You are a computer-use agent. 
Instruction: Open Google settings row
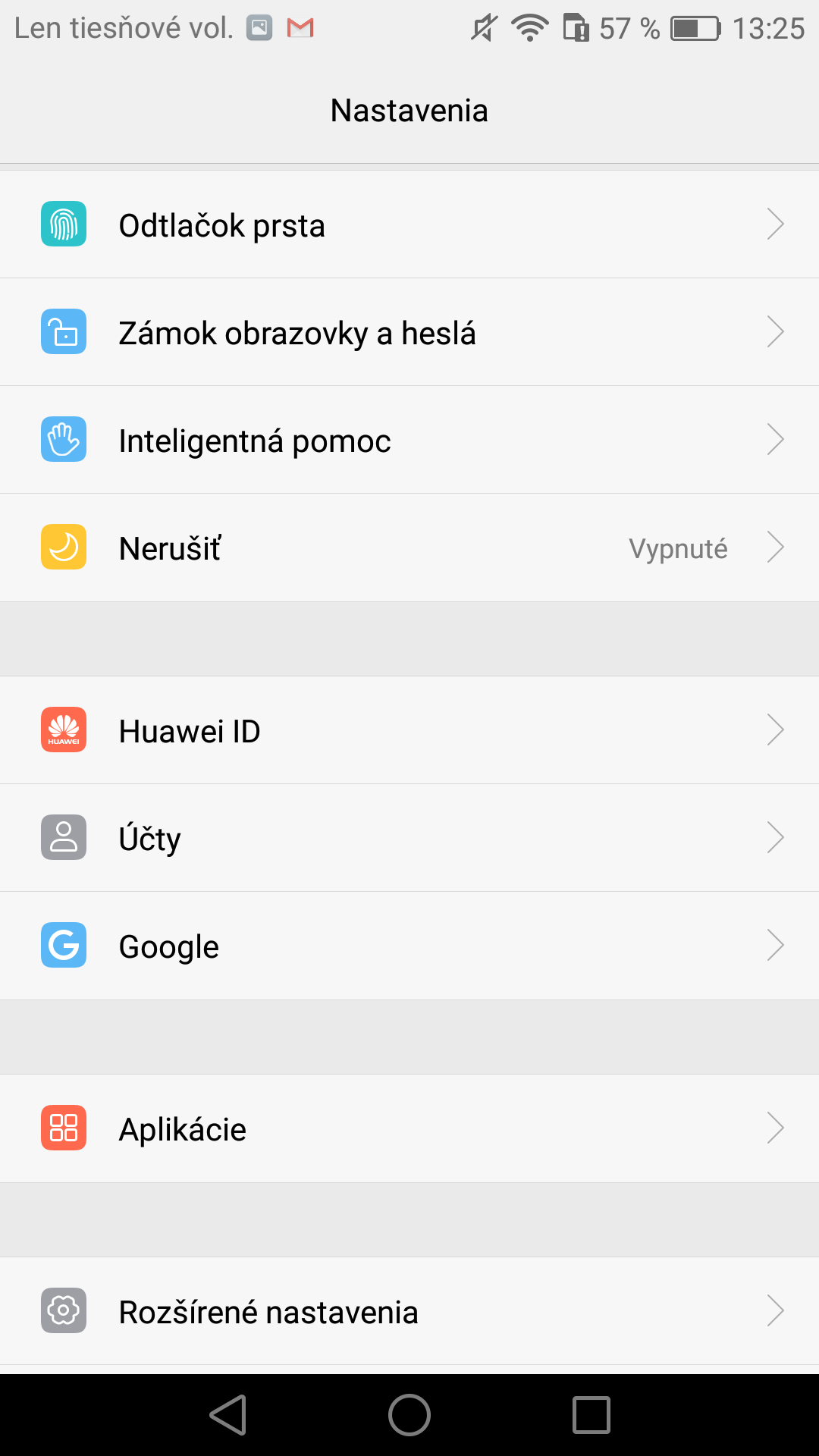pyautogui.click(x=409, y=946)
